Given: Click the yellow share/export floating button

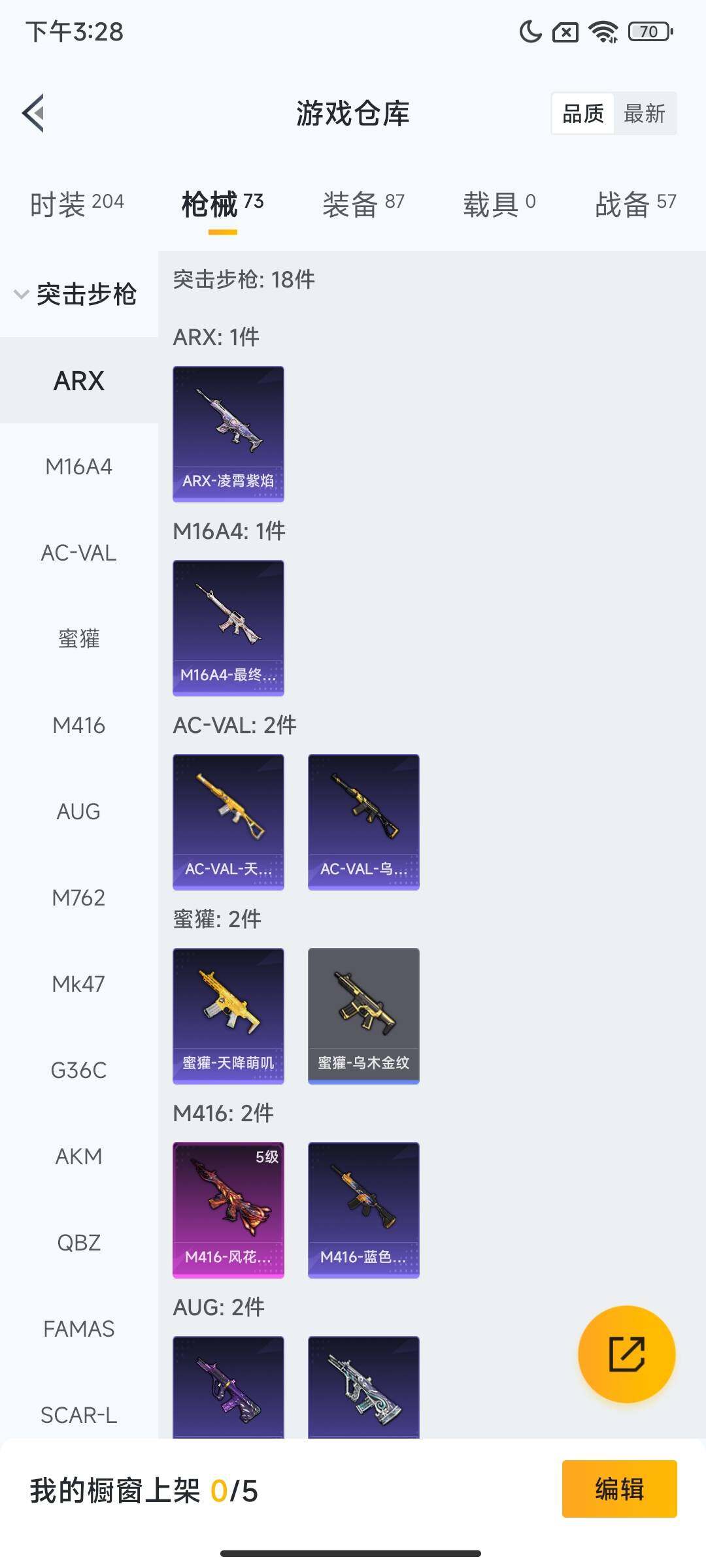Looking at the screenshot, I should [x=626, y=1356].
